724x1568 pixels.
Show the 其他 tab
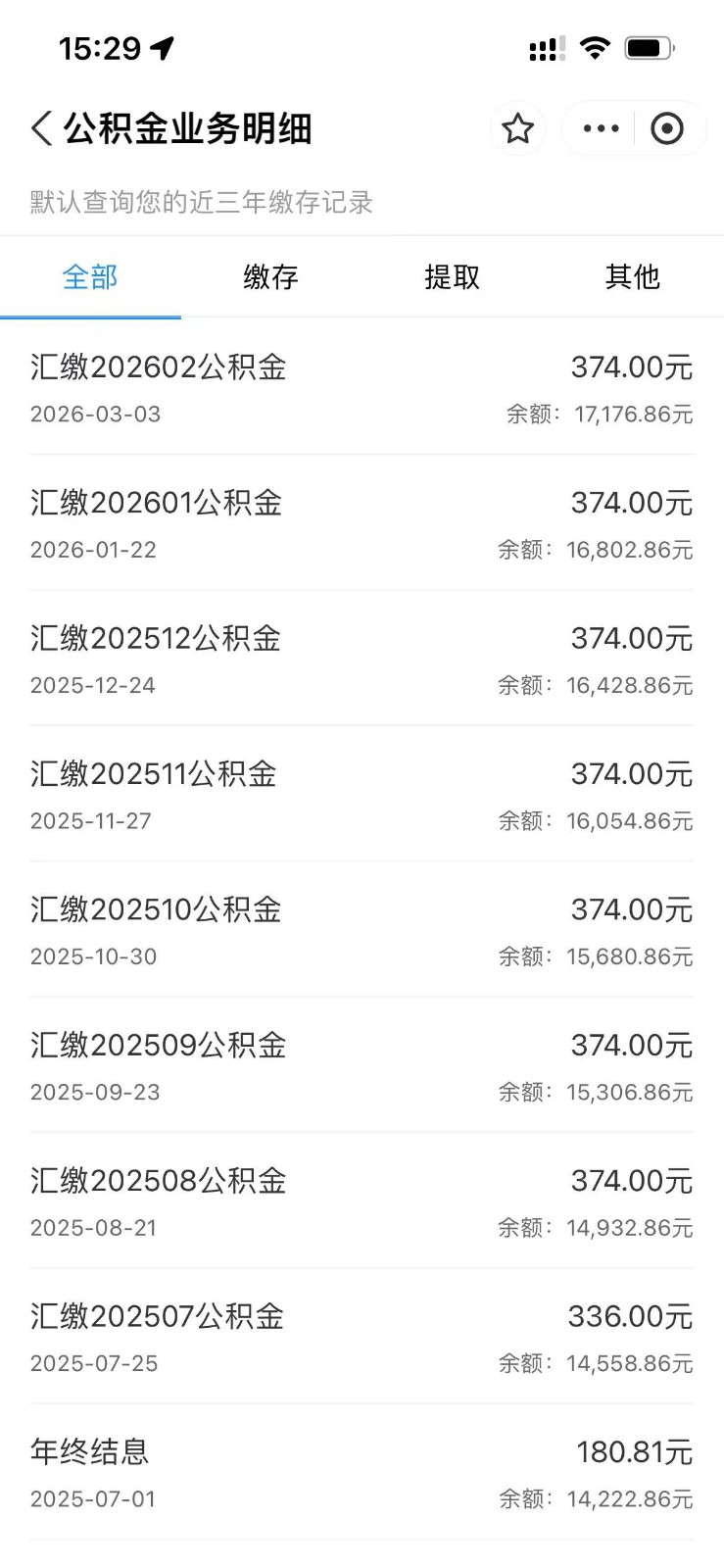coord(633,277)
